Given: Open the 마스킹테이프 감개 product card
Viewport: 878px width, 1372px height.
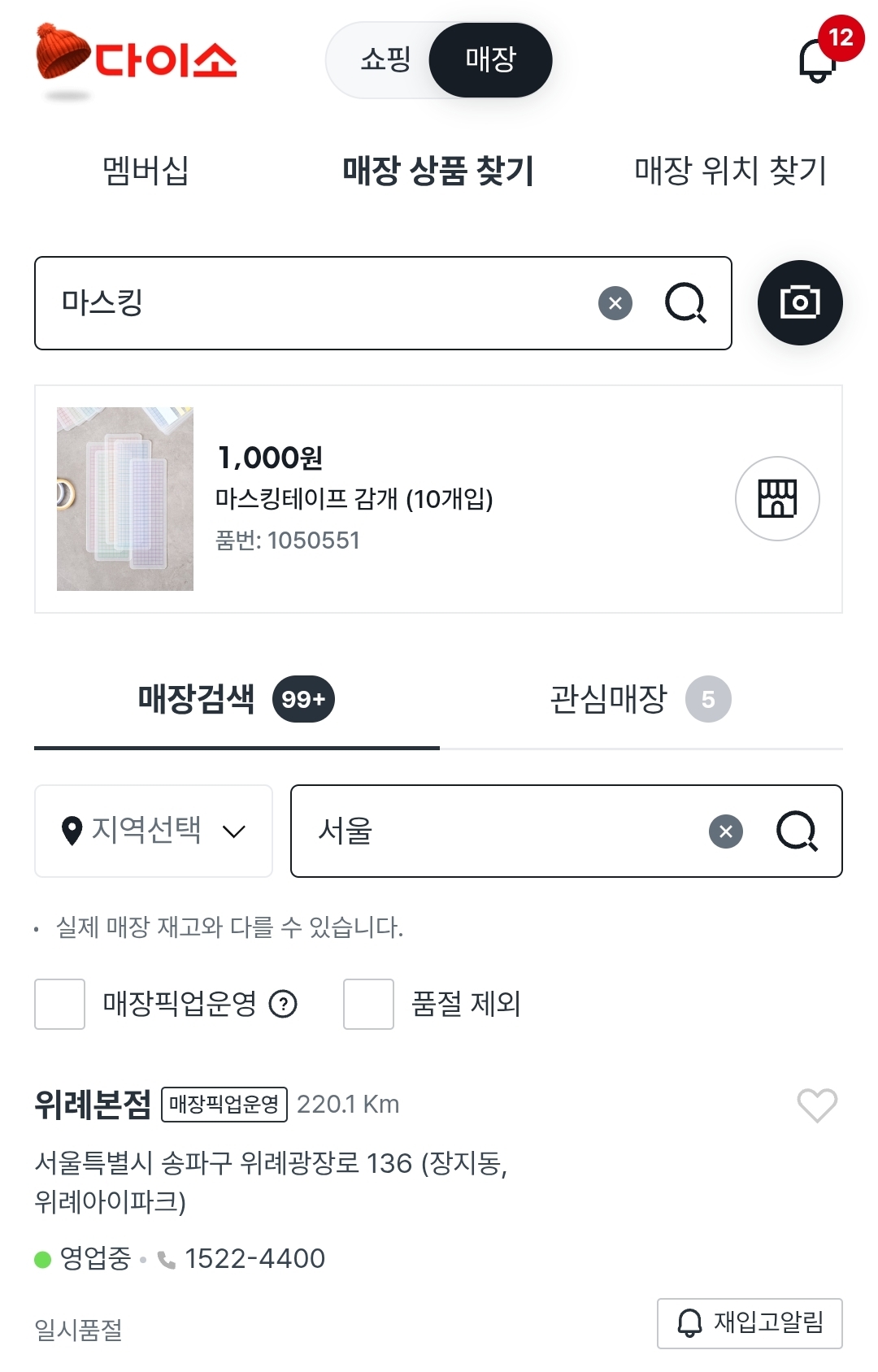Looking at the screenshot, I should [354, 498].
